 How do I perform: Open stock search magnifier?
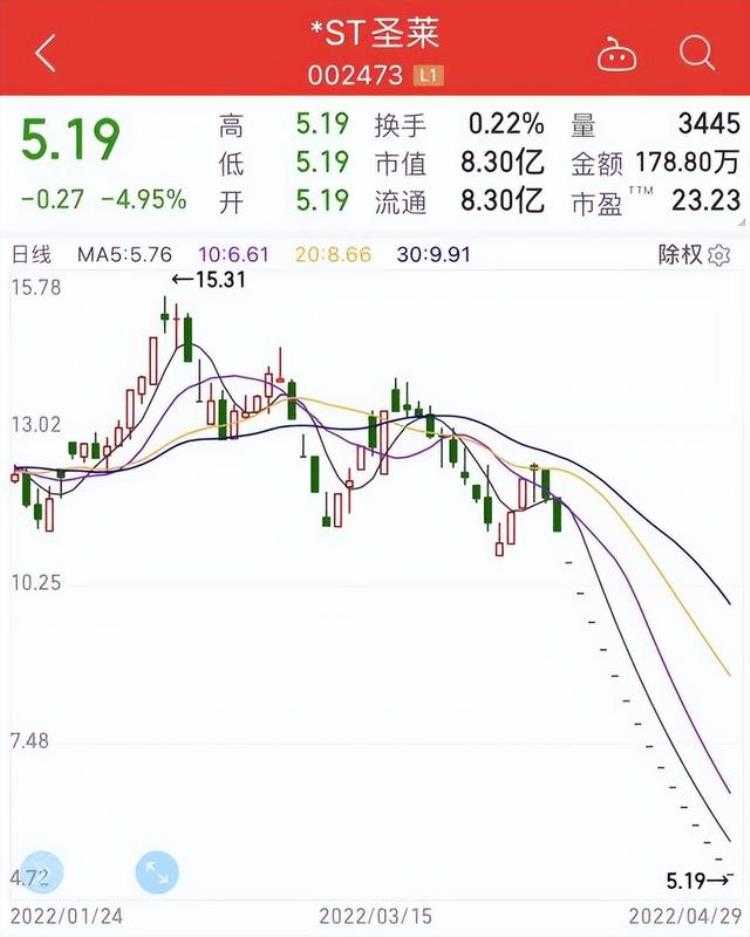[x=695, y=53]
